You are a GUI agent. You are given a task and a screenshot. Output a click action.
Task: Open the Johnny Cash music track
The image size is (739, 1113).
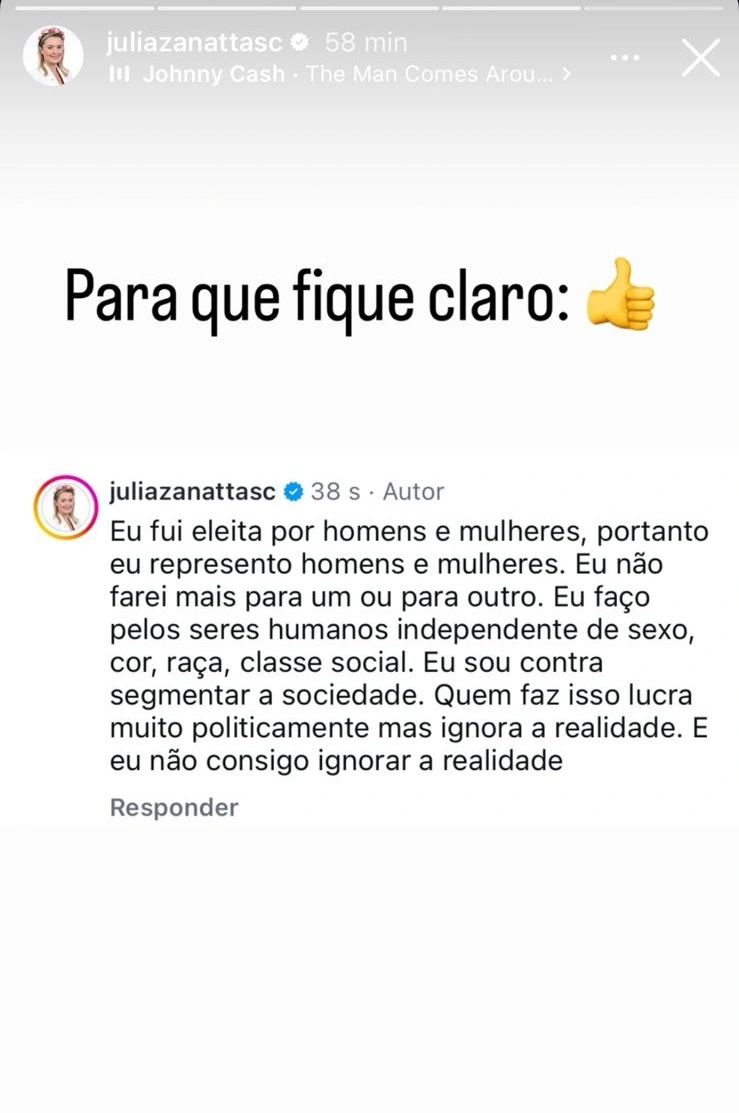[x=340, y=74]
